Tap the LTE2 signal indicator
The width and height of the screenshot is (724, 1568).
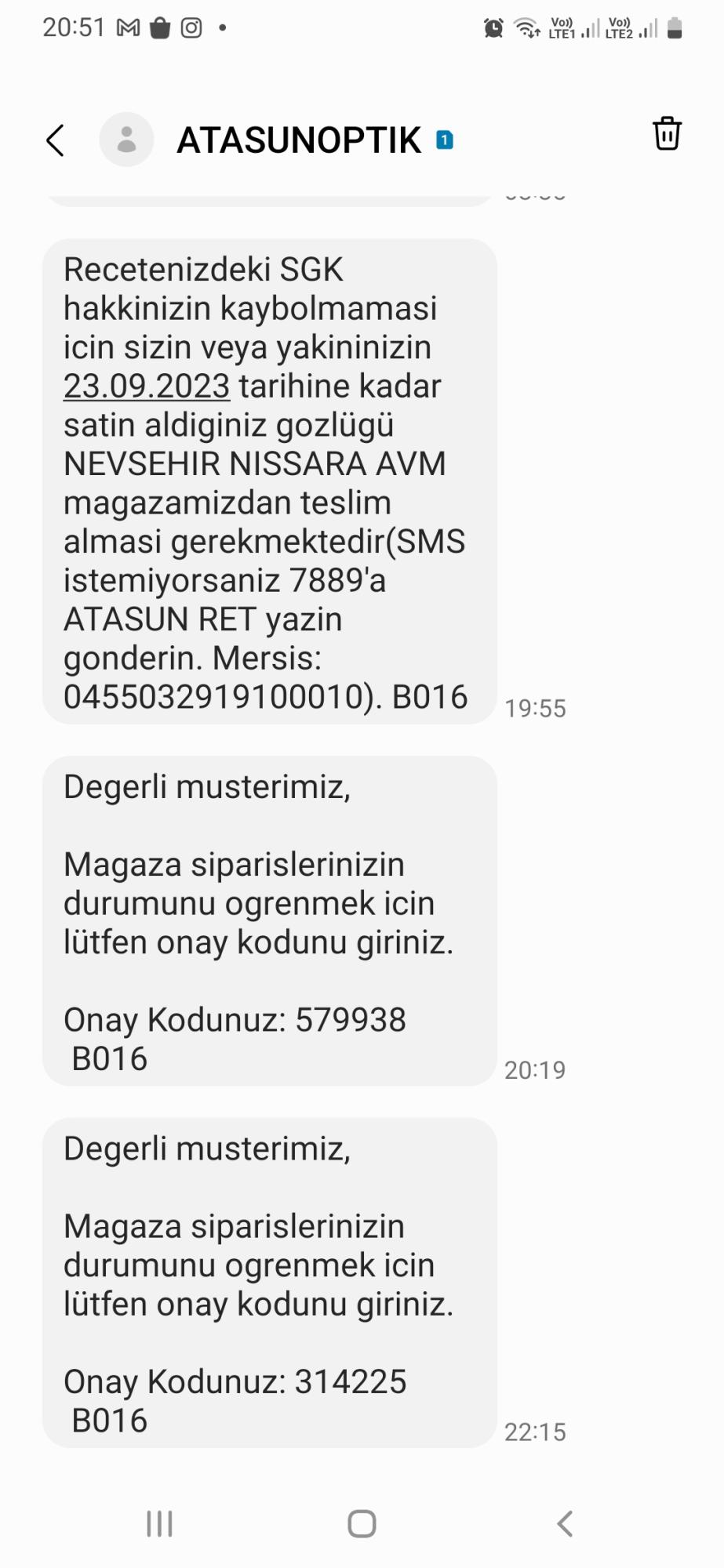tap(622, 30)
